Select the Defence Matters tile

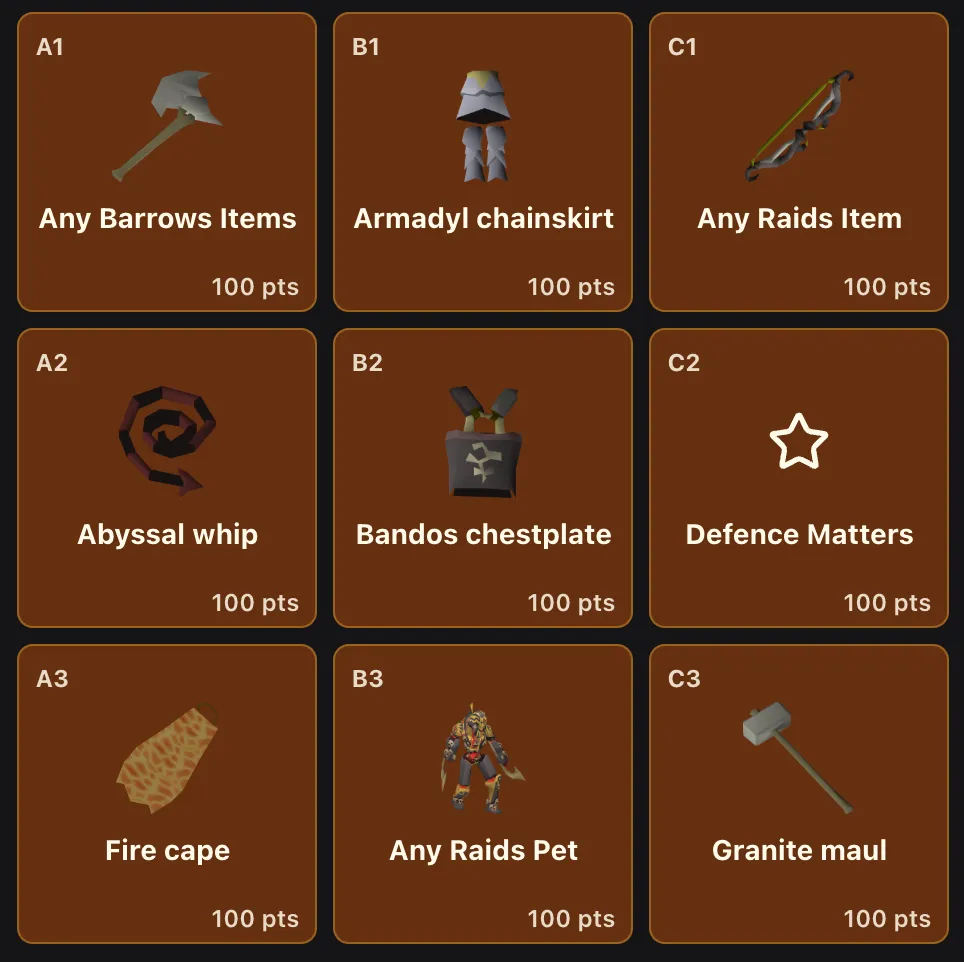[x=799, y=478]
